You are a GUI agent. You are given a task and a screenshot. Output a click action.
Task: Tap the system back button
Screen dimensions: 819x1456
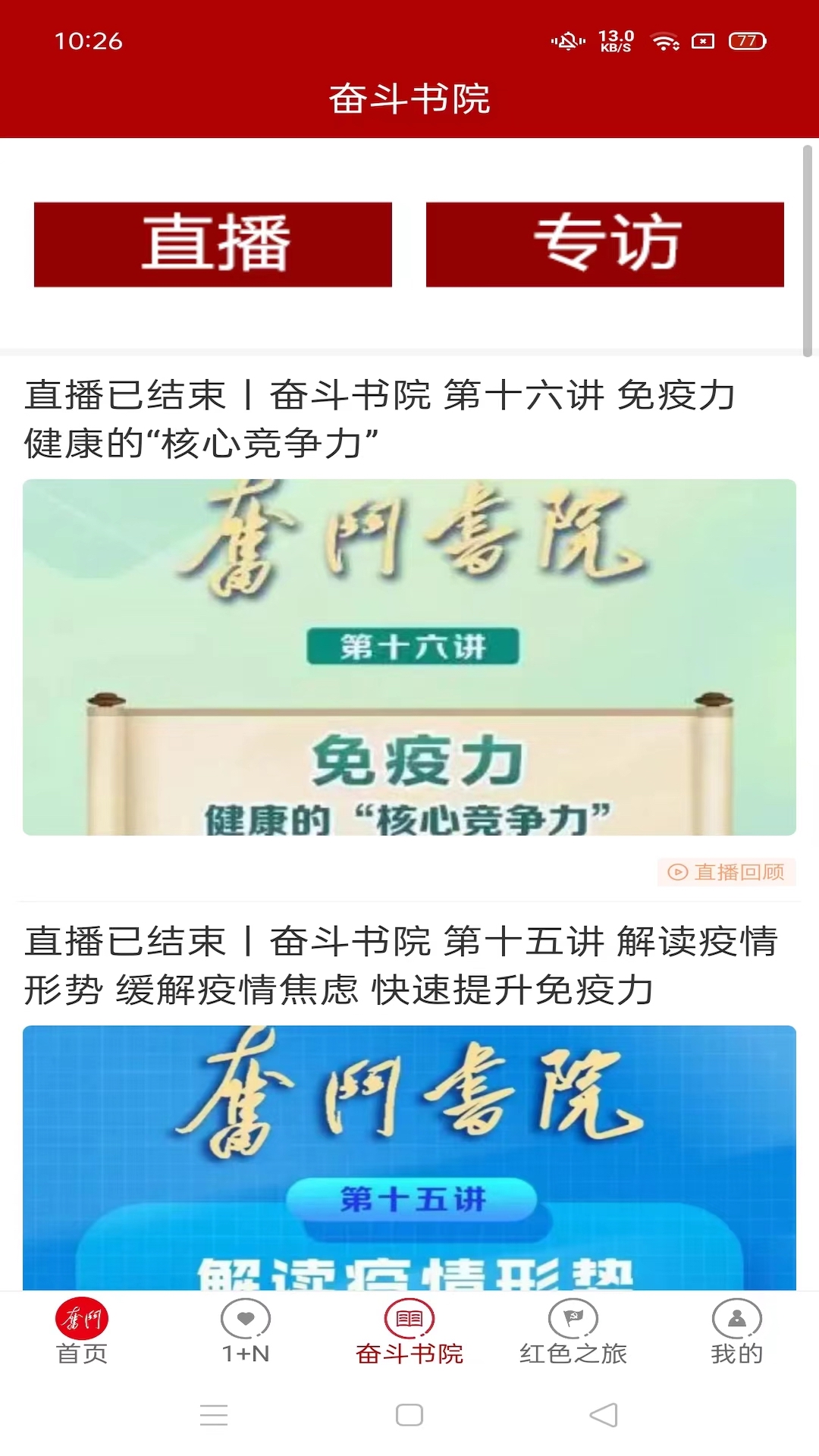click(604, 1415)
